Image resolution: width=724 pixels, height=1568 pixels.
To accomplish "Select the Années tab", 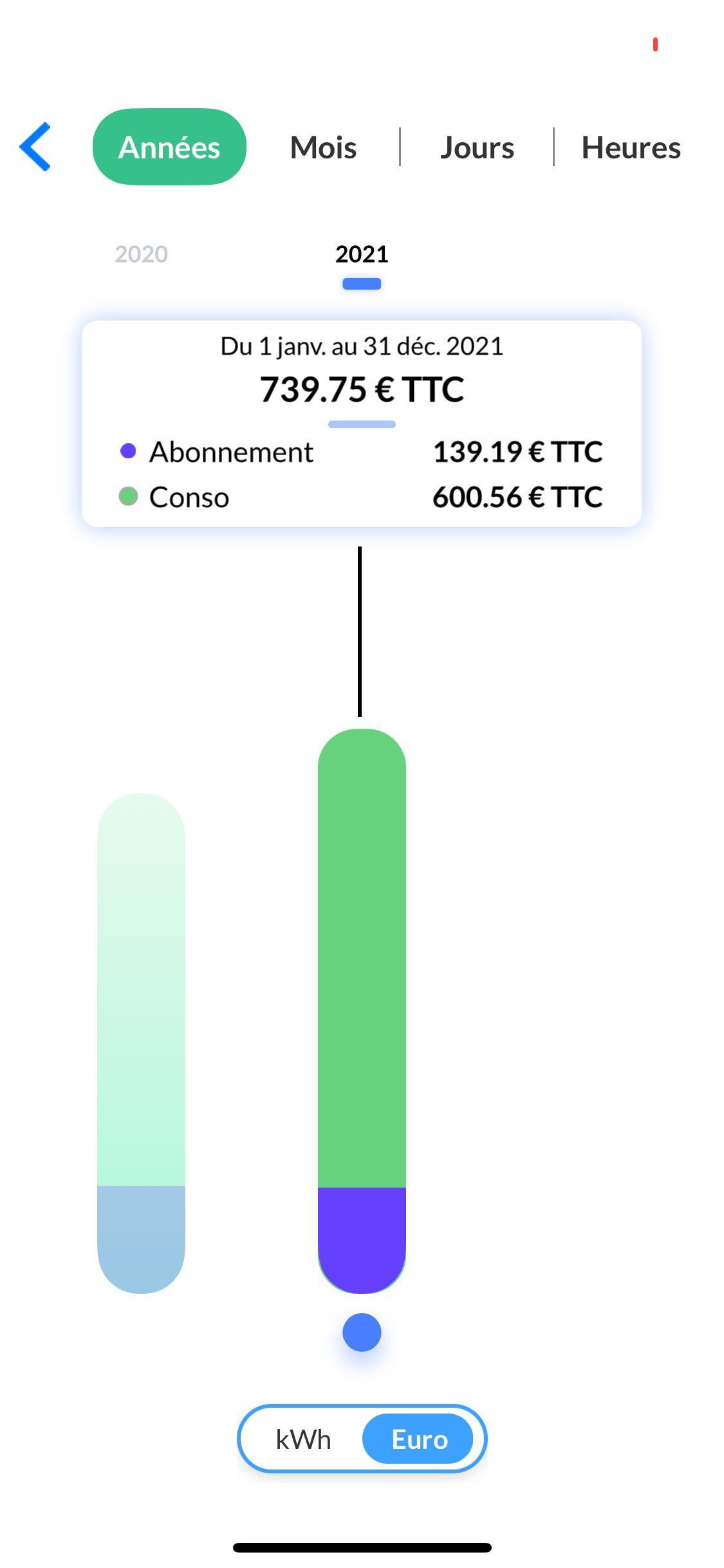I will click(x=169, y=147).
